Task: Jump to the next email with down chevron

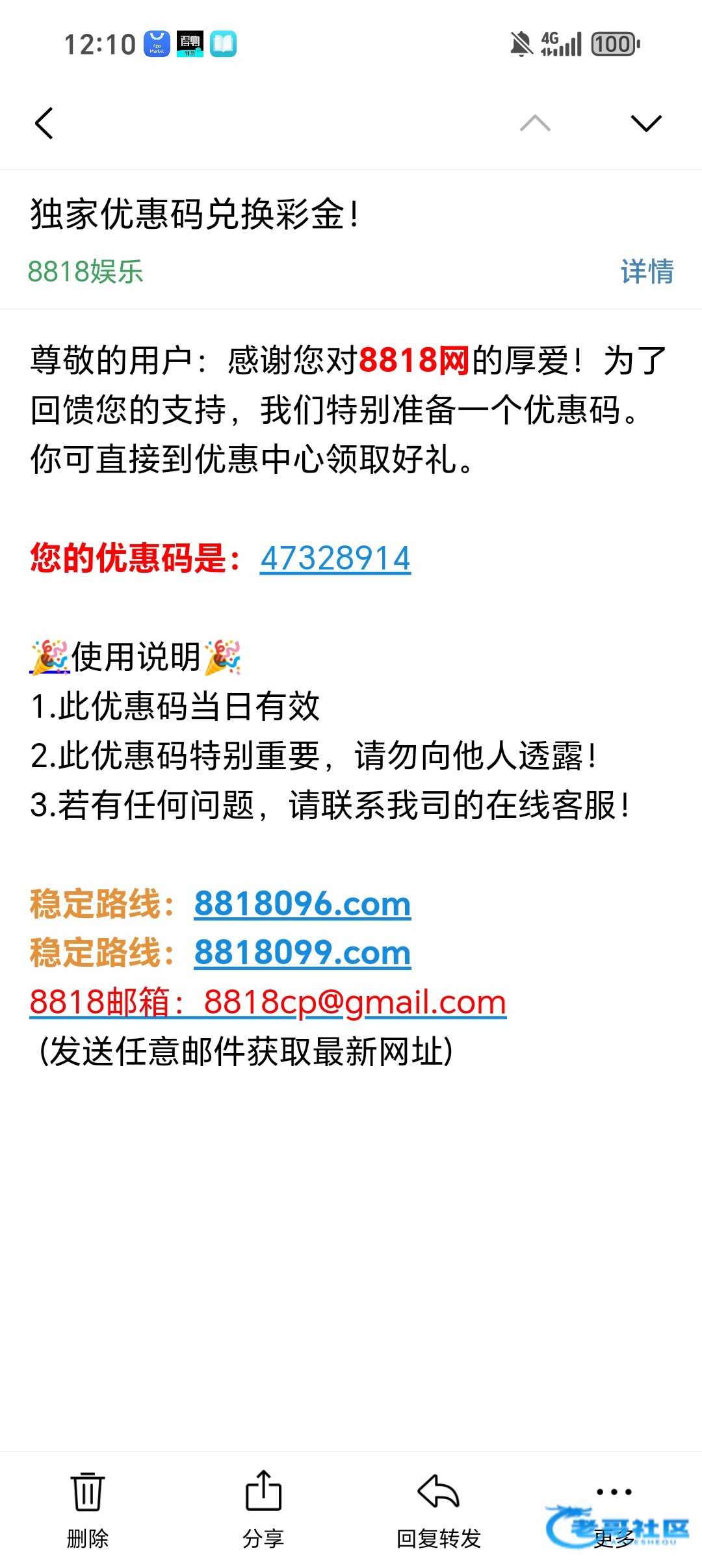Action: point(646,123)
